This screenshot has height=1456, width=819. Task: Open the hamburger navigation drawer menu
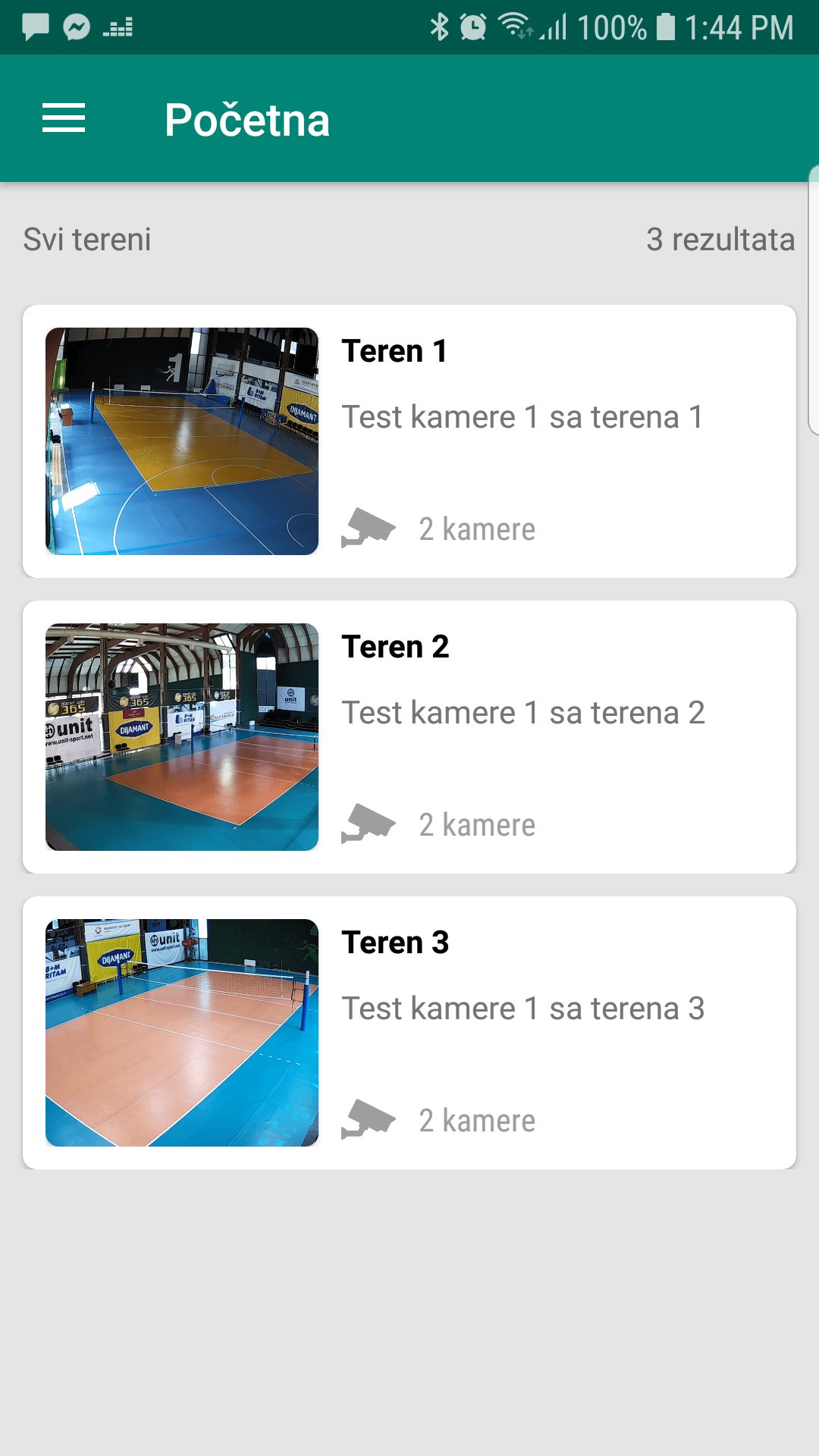click(x=64, y=118)
